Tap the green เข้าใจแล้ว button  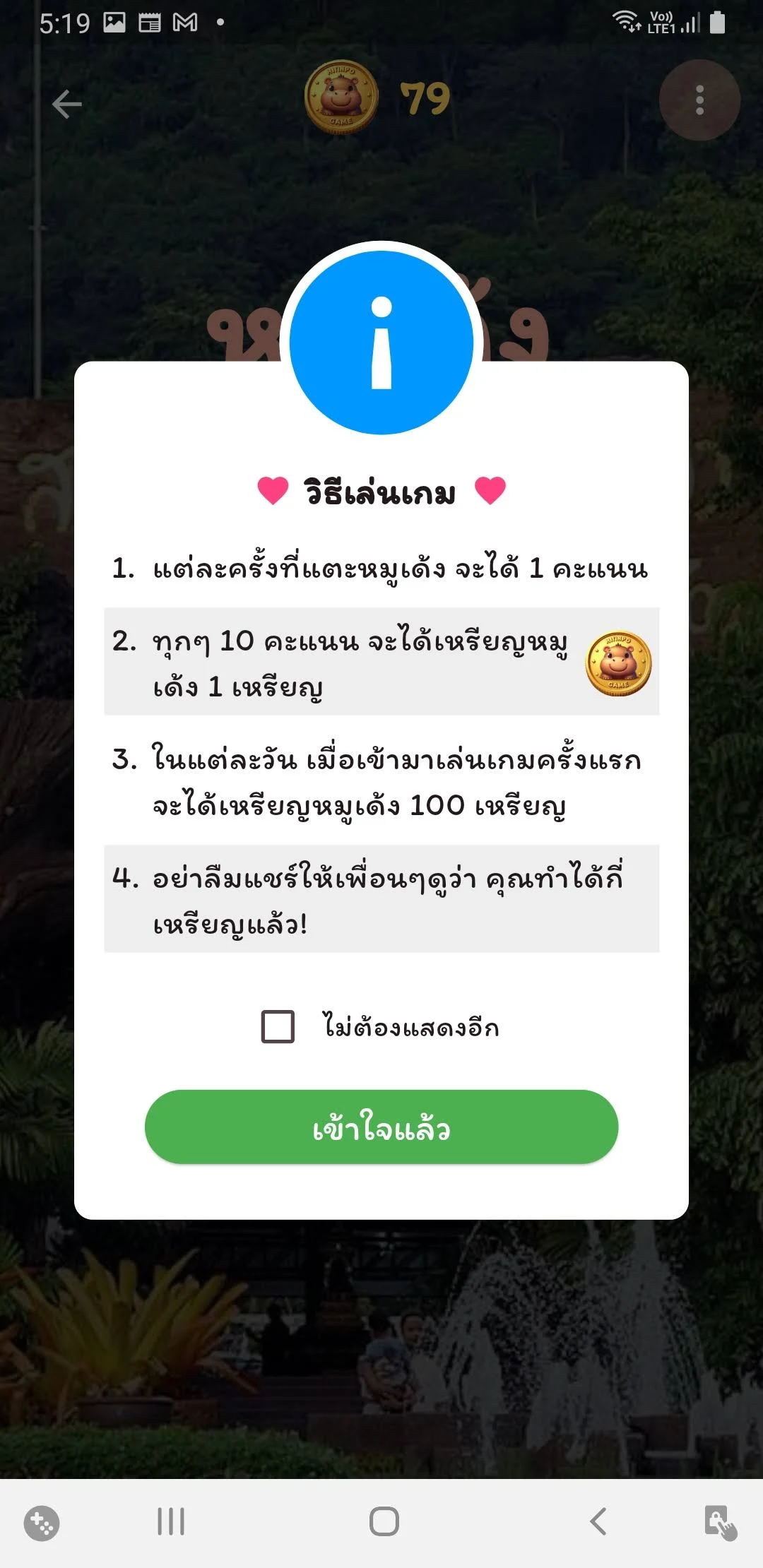(381, 1127)
